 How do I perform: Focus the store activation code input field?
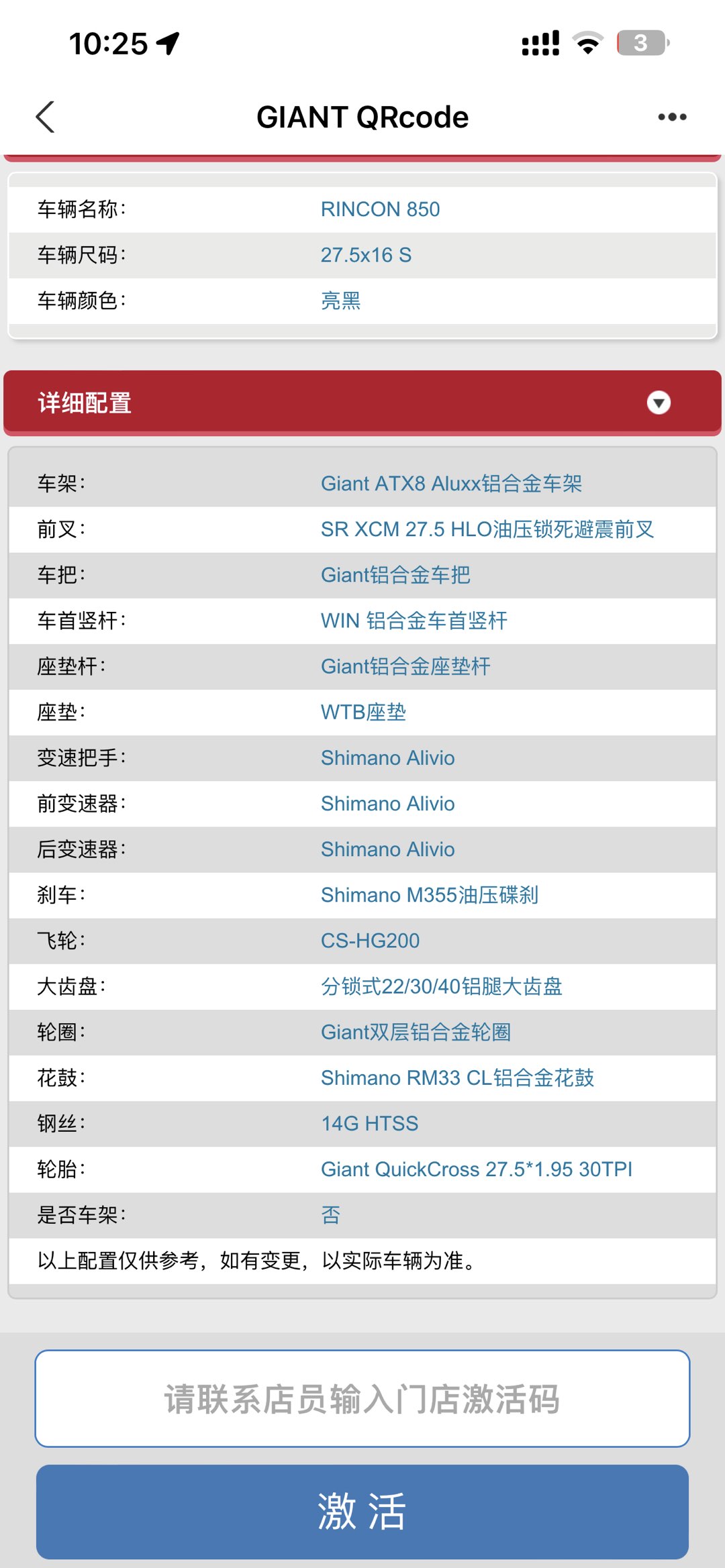coord(362,1399)
